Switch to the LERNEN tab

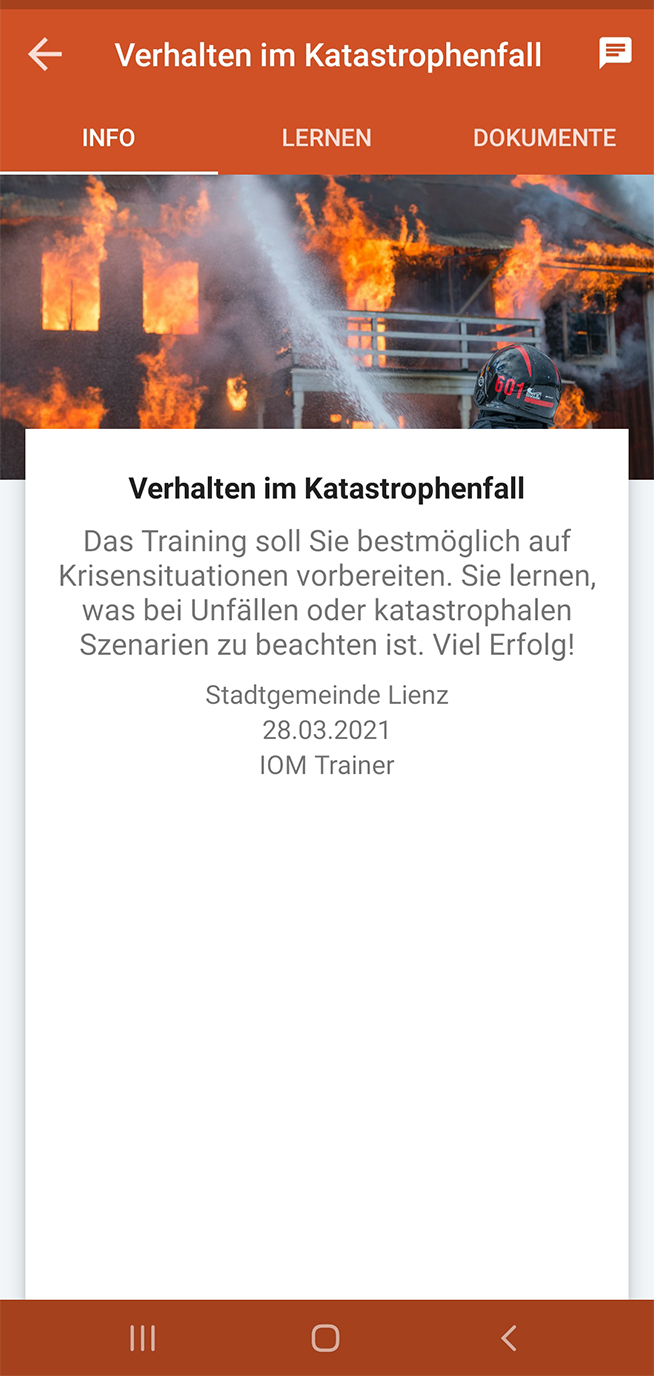pyautogui.click(x=326, y=138)
